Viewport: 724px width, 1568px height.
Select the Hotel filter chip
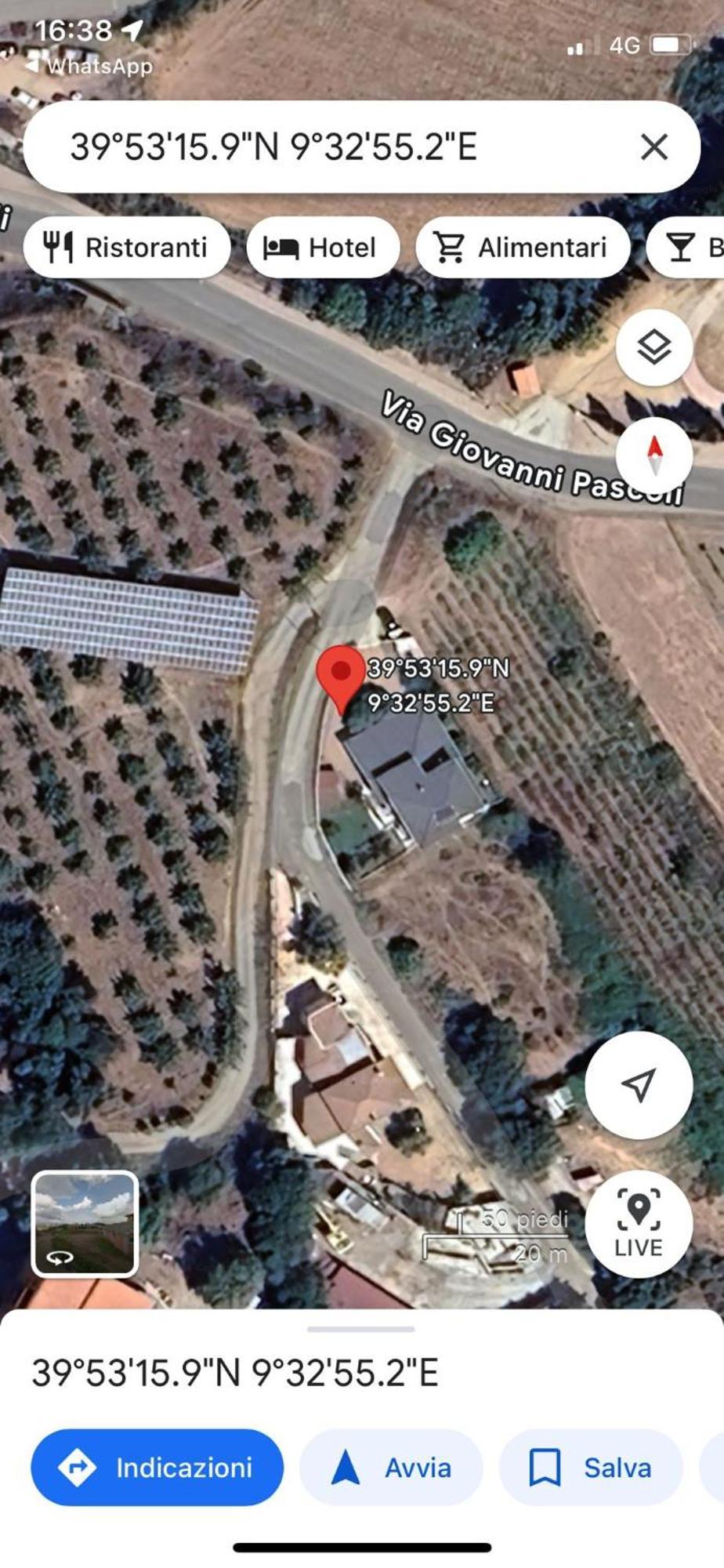[x=322, y=248]
